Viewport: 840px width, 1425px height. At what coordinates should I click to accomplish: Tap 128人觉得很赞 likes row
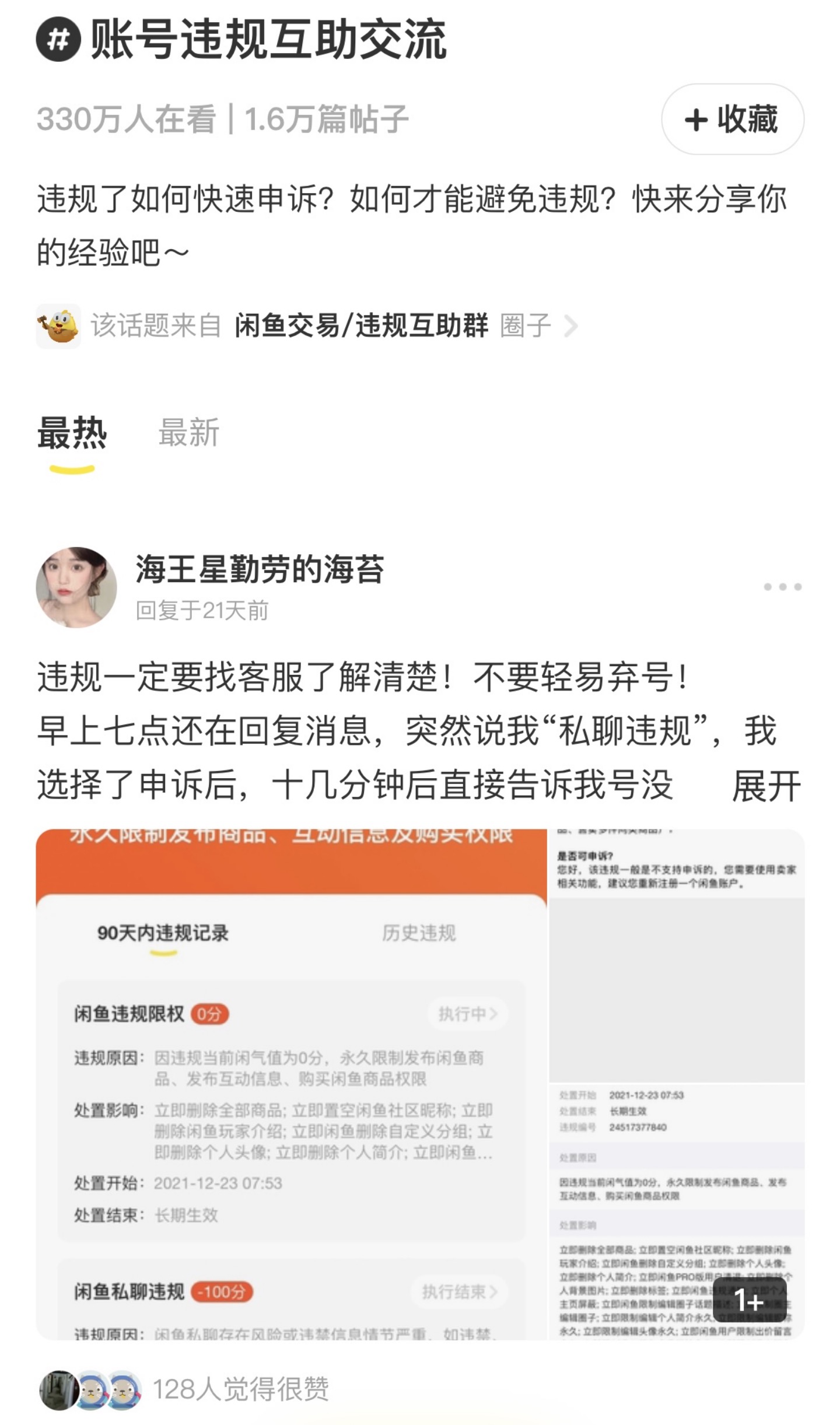click(x=240, y=1389)
